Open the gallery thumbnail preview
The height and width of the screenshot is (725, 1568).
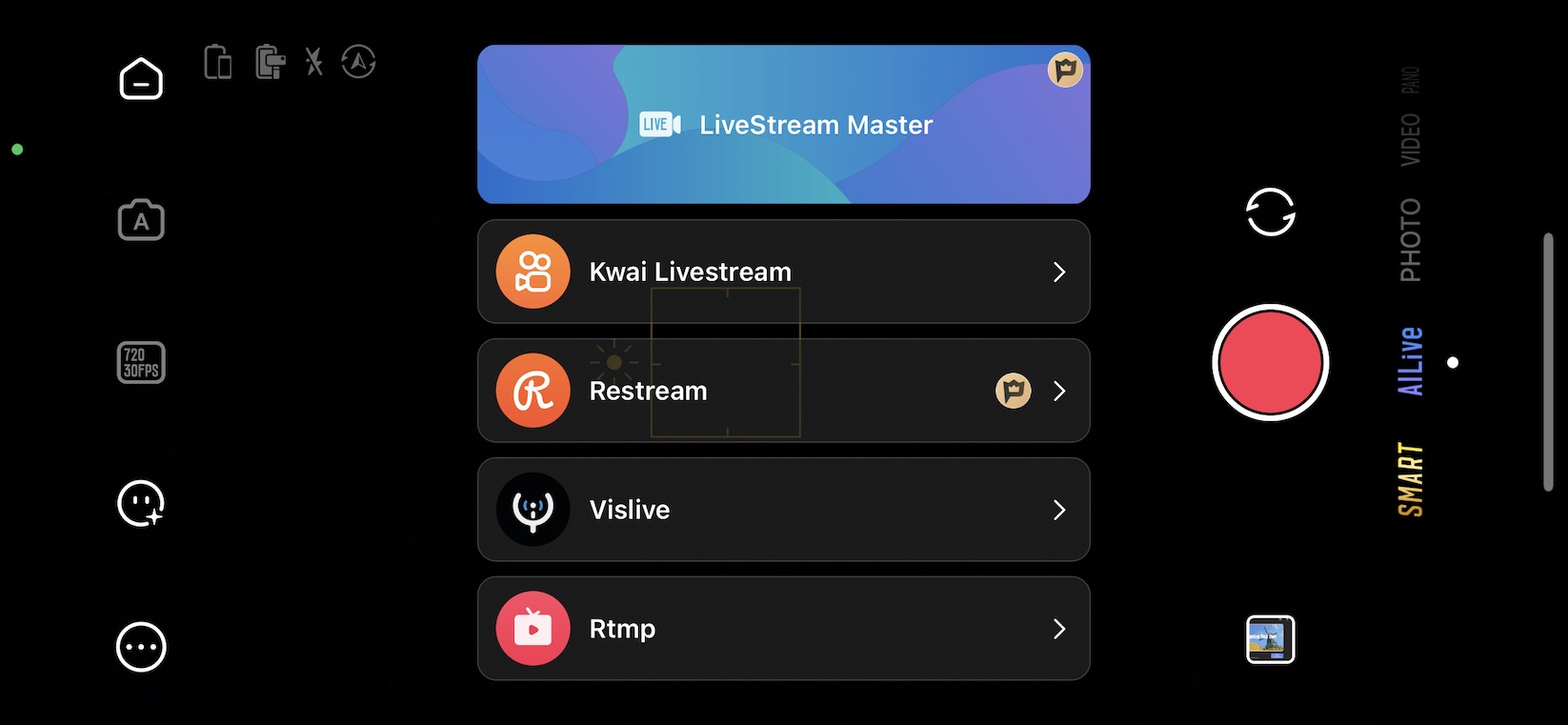(x=1271, y=639)
